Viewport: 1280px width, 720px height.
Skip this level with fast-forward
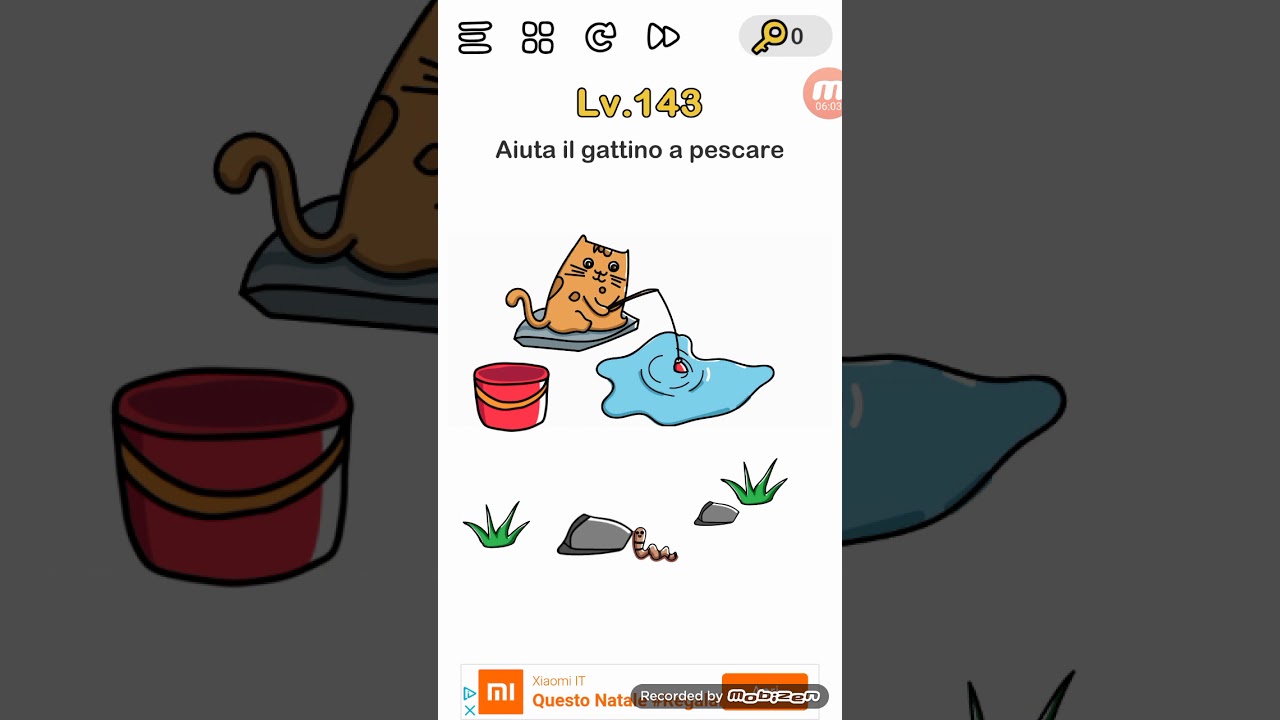tap(663, 37)
